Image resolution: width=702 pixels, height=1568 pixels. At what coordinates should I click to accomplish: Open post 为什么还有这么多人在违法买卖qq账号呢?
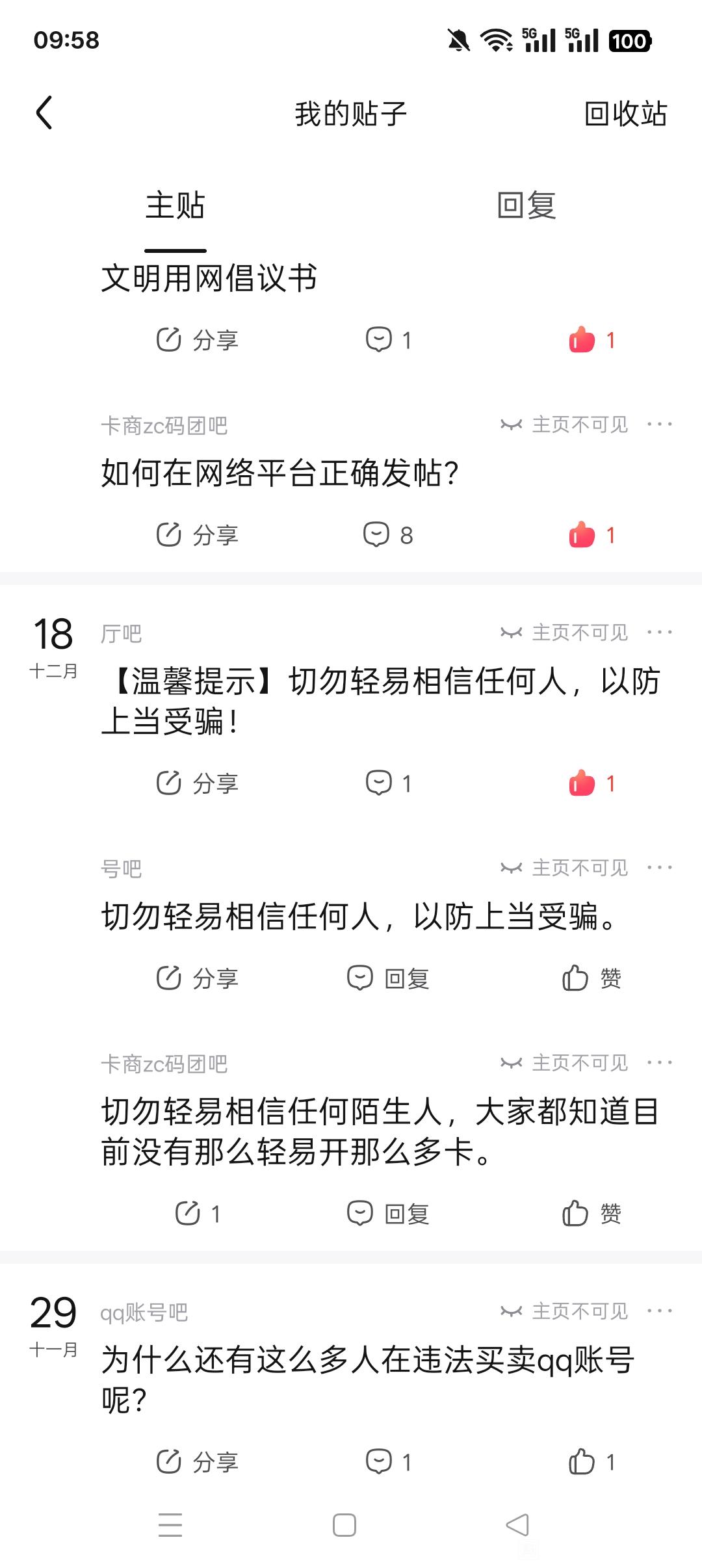coord(367,1379)
